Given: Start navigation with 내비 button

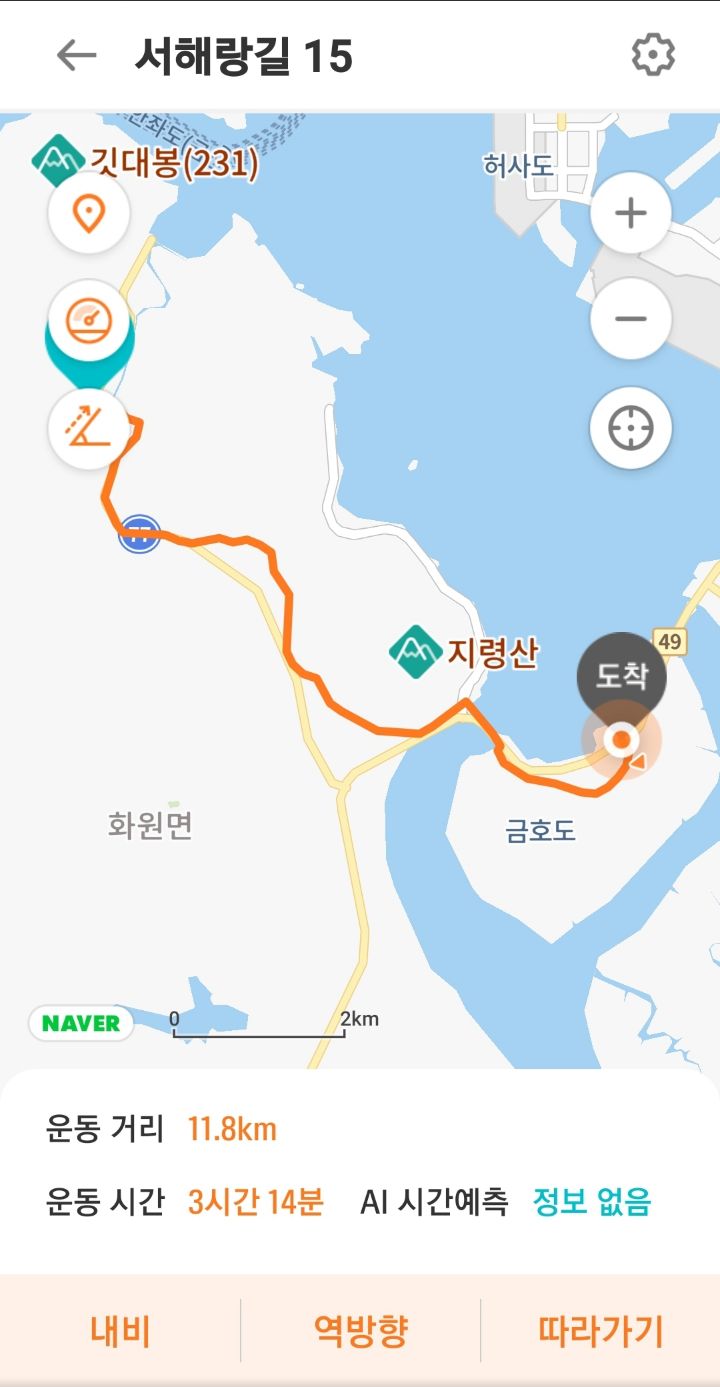Looking at the screenshot, I should point(120,1331).
